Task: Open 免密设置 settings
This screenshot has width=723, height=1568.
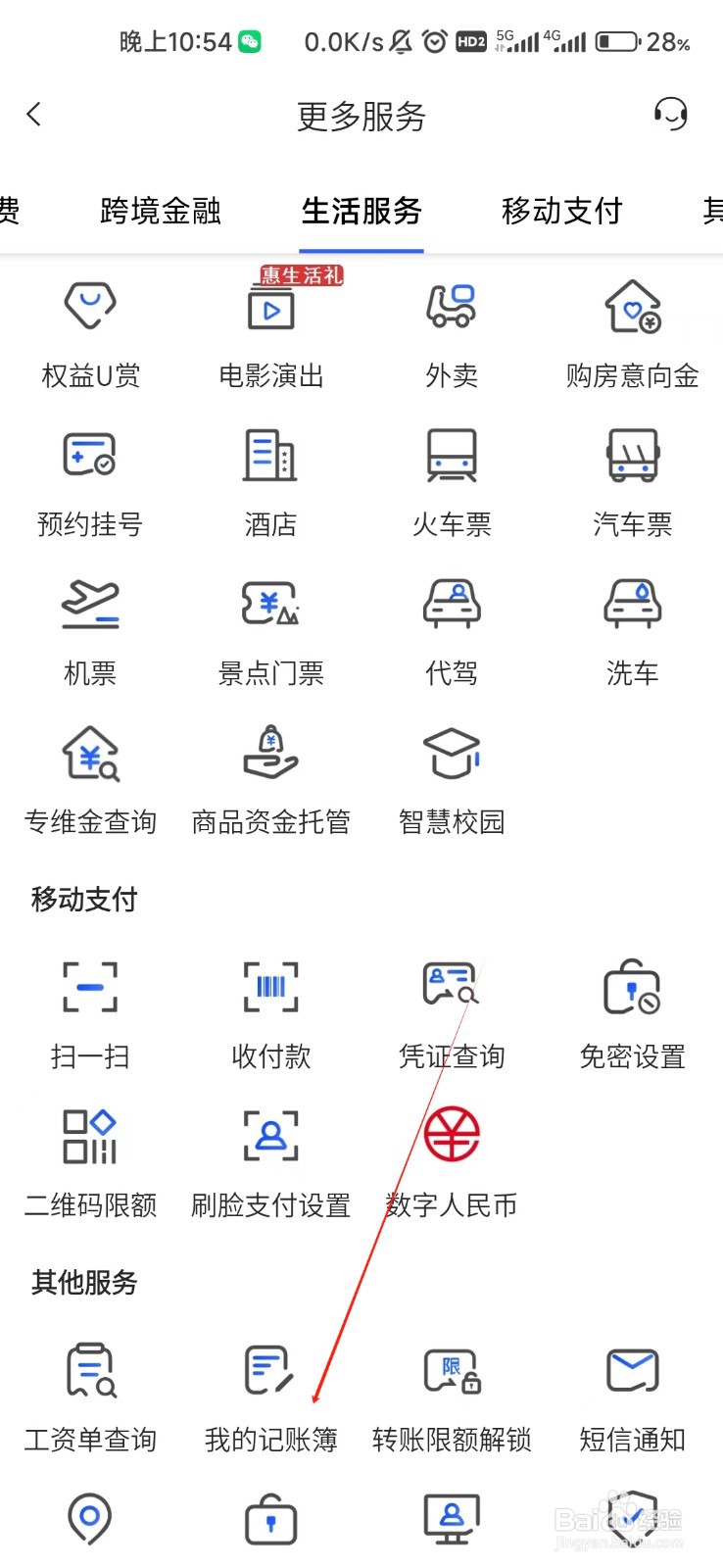Action: pos(632,1014)
